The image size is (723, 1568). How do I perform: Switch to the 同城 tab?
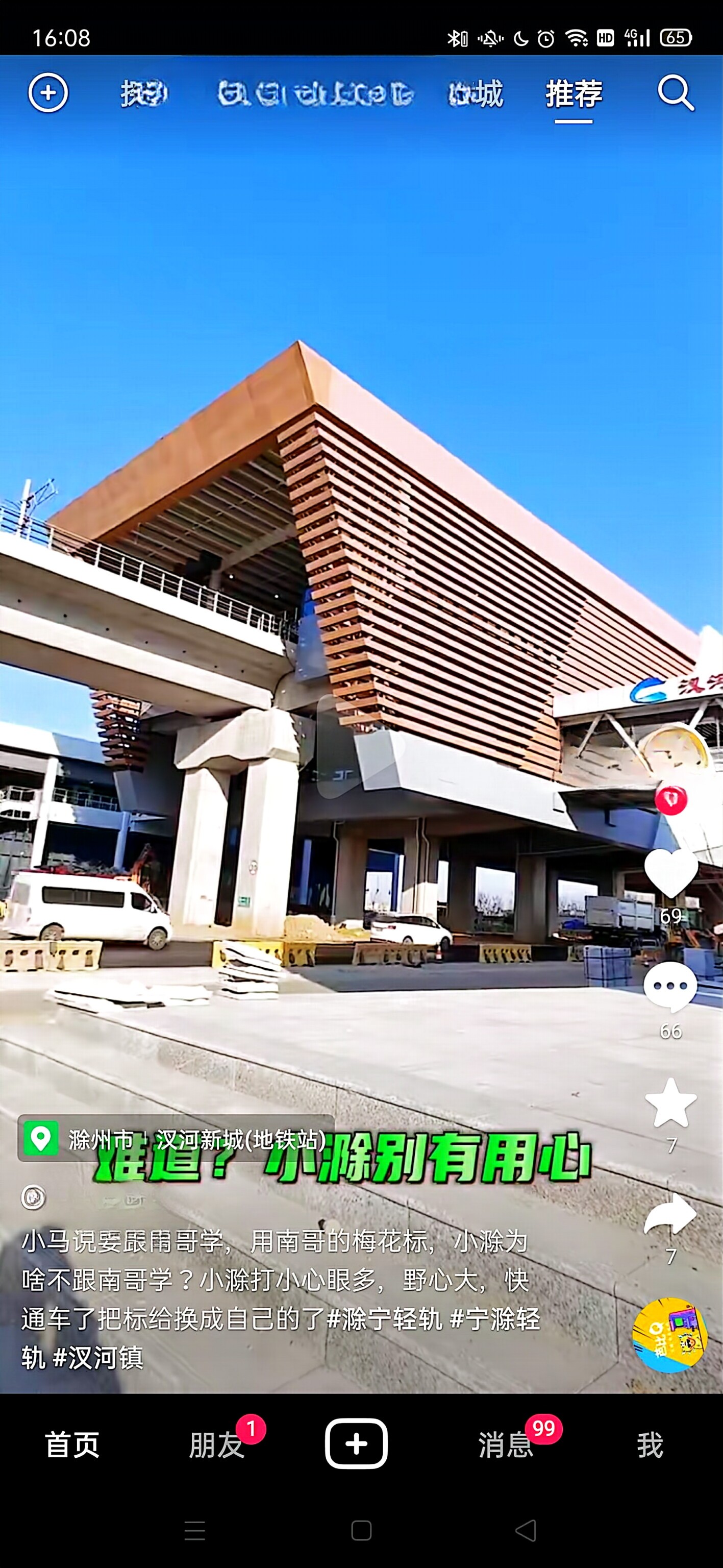(x=476, y=94)
